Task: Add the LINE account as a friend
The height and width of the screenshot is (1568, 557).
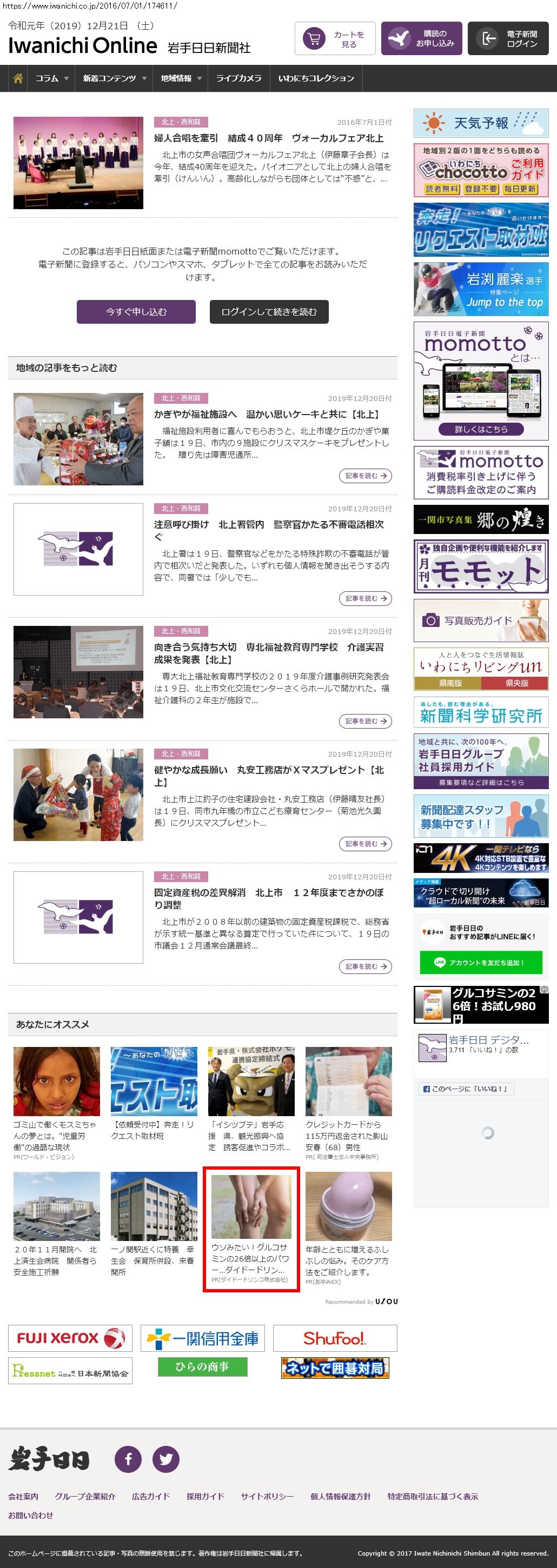Action: point(481,962)
